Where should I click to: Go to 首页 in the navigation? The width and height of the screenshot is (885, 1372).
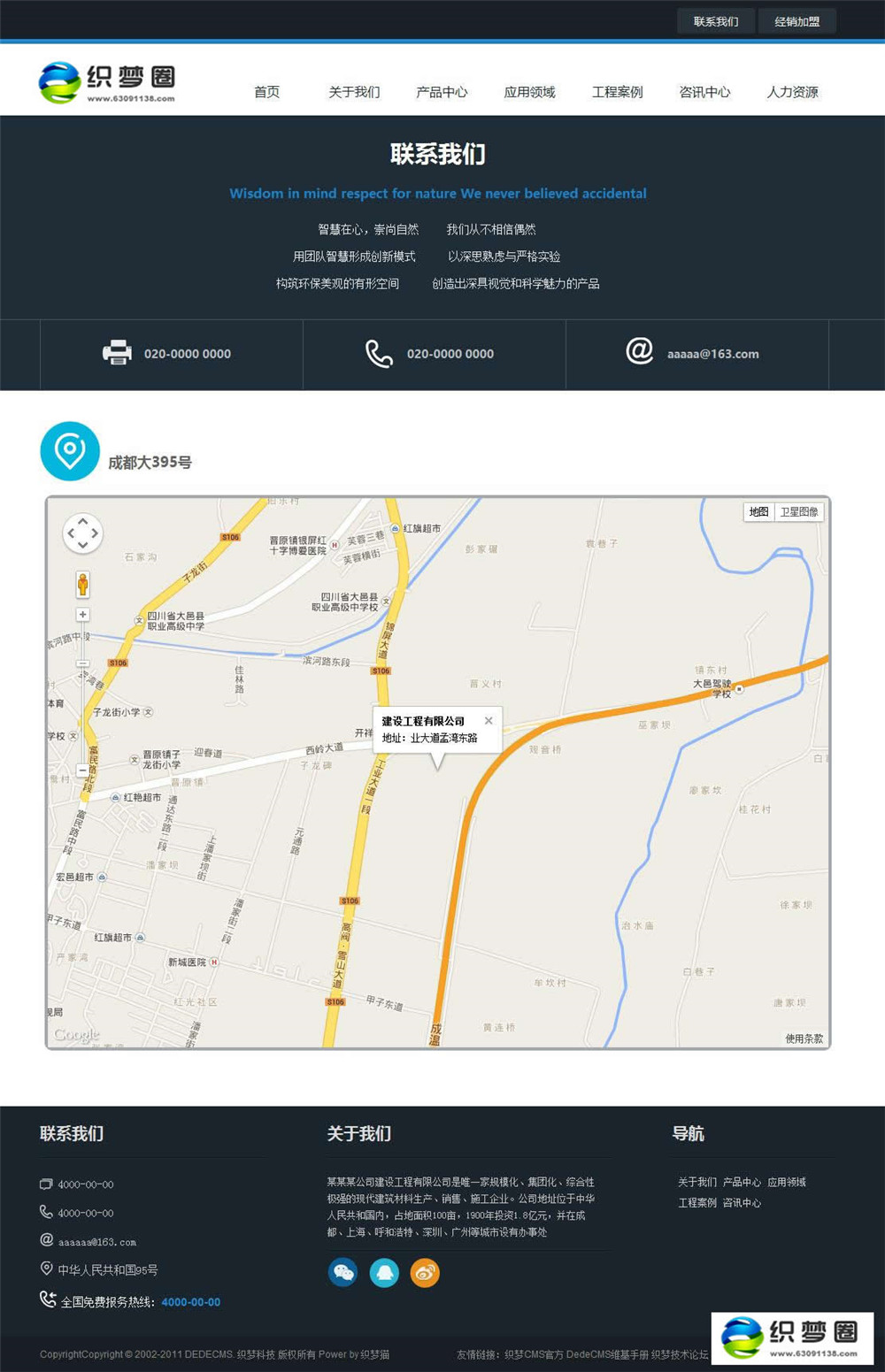[266, 92]
